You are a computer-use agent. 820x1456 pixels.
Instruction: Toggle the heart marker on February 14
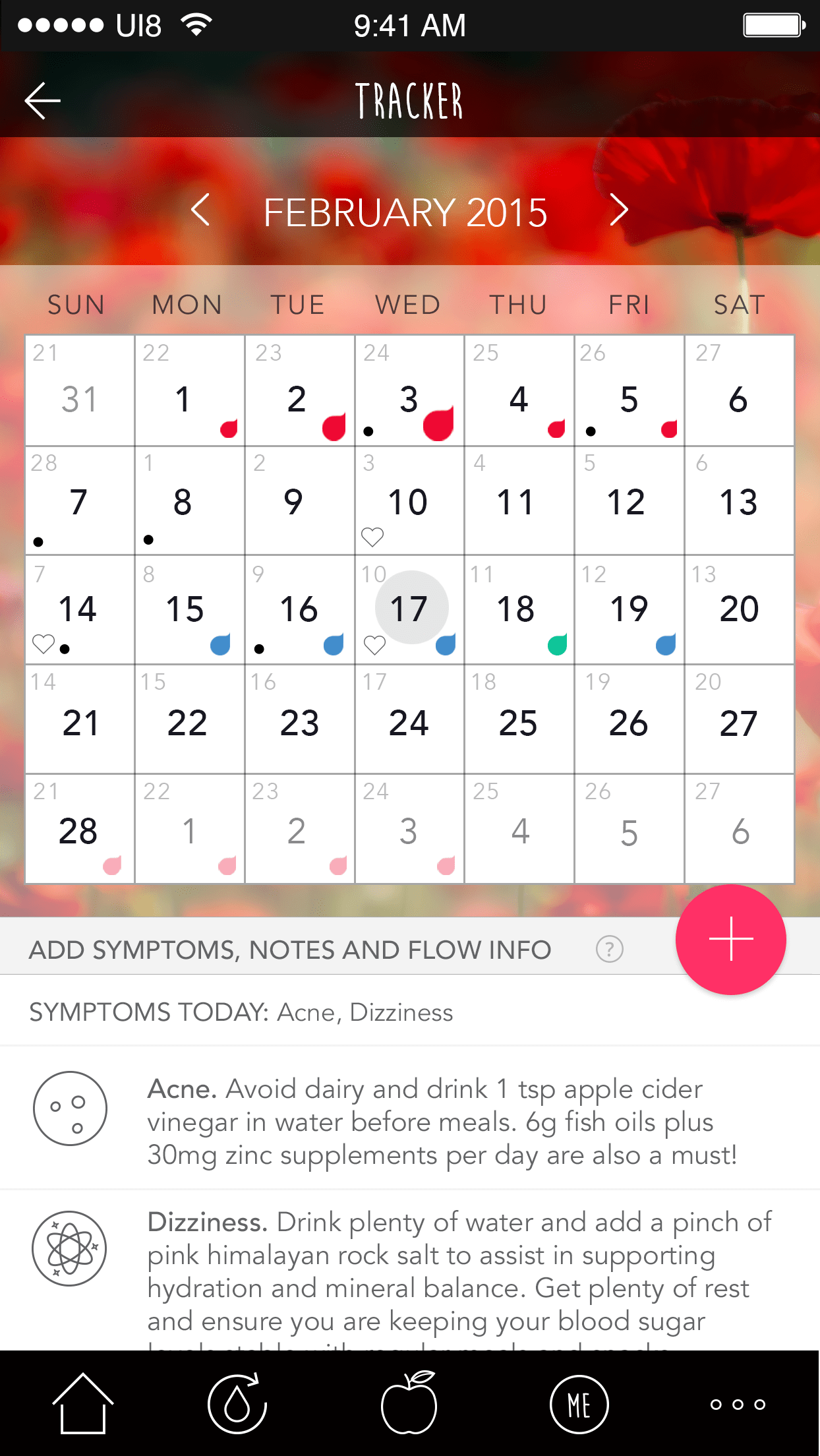click(x=44, y=644)
